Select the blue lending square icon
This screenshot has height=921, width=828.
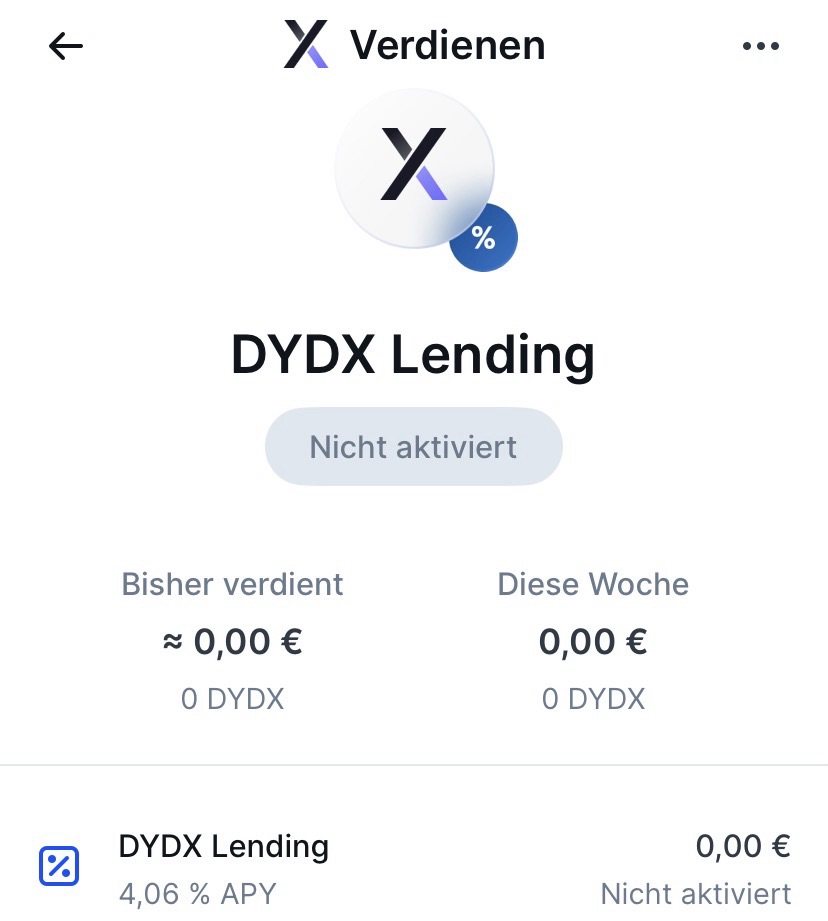pyautogui.click(x=59, y=864)
